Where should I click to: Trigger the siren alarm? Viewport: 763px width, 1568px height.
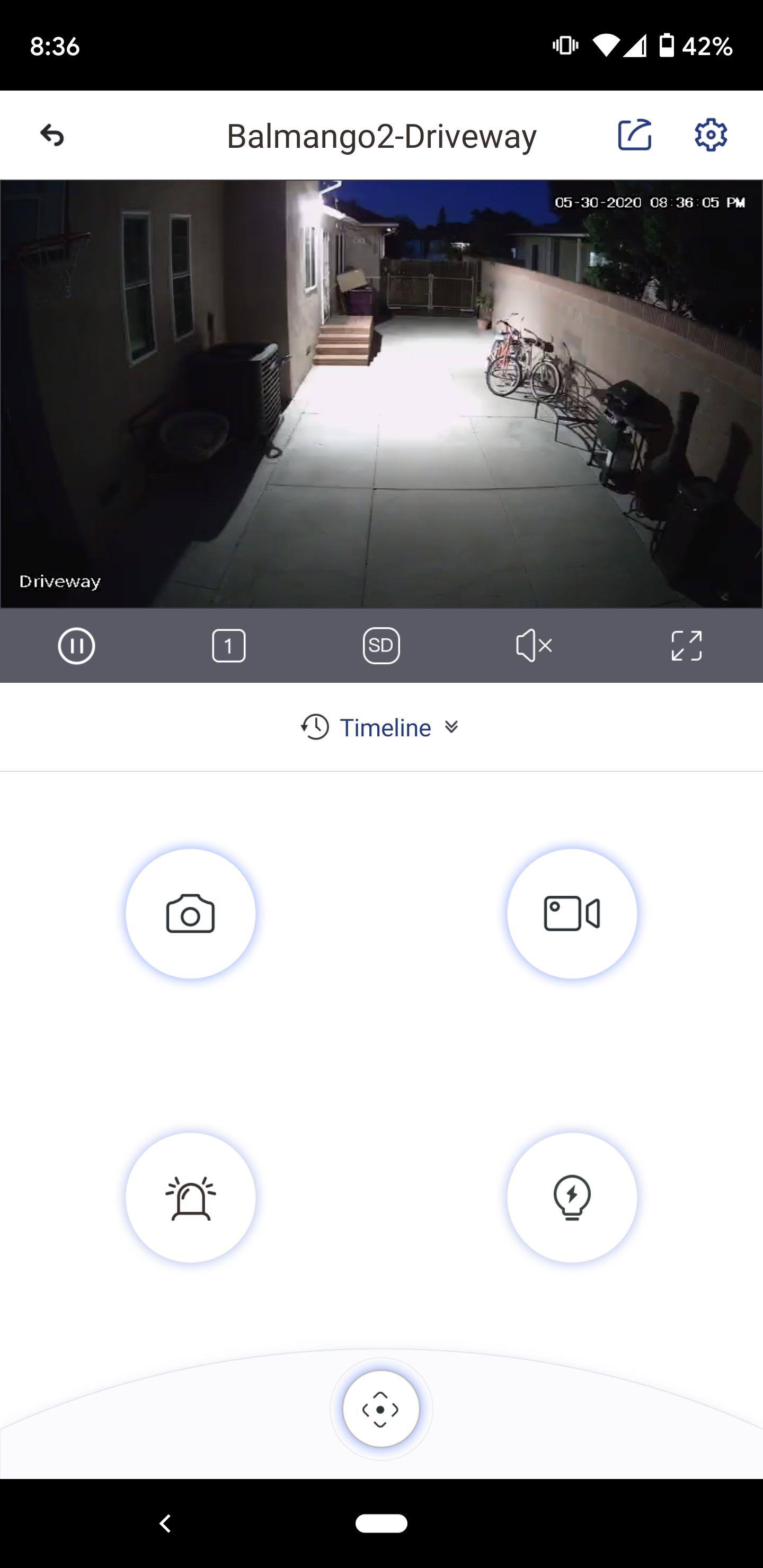tap(191, 1197)
